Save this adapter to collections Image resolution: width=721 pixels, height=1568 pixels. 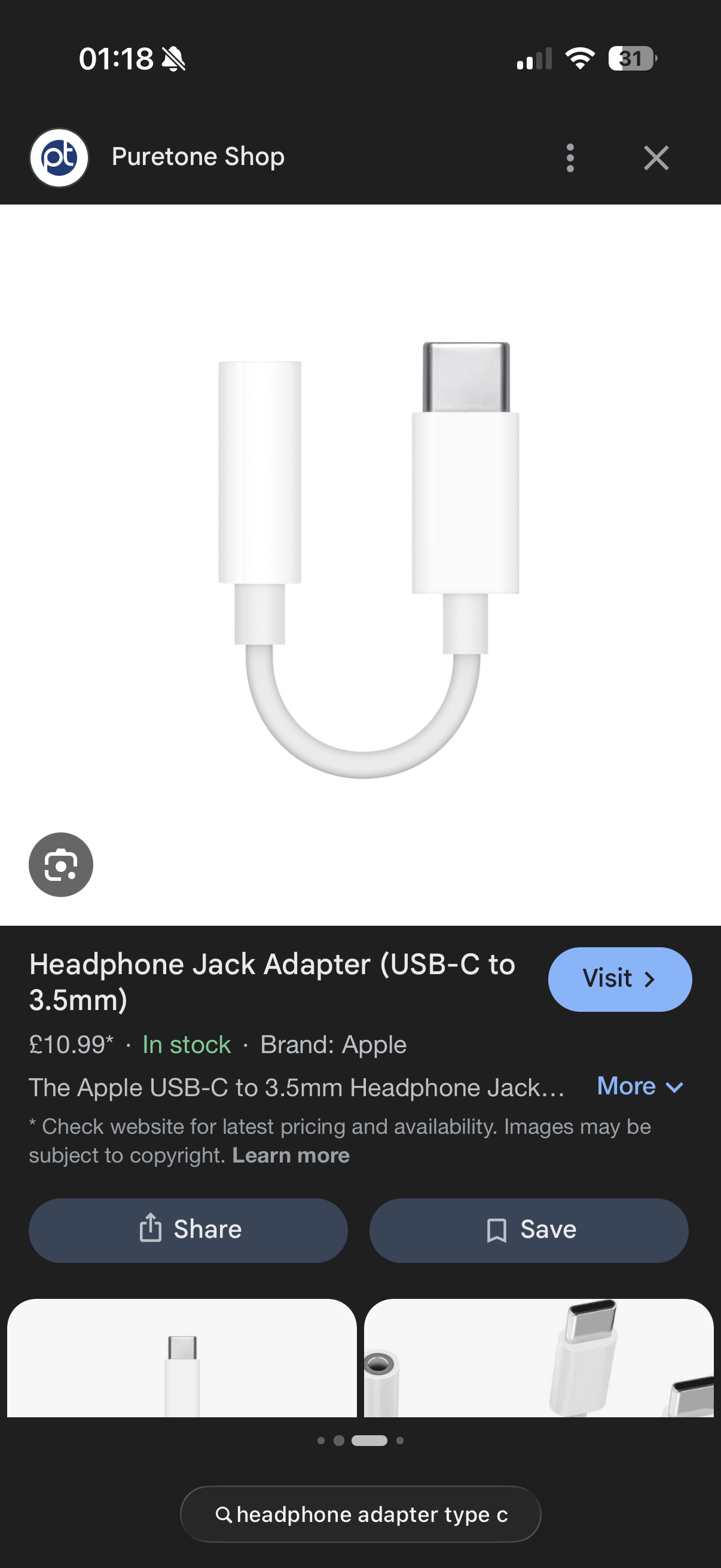click(528, 1230)
